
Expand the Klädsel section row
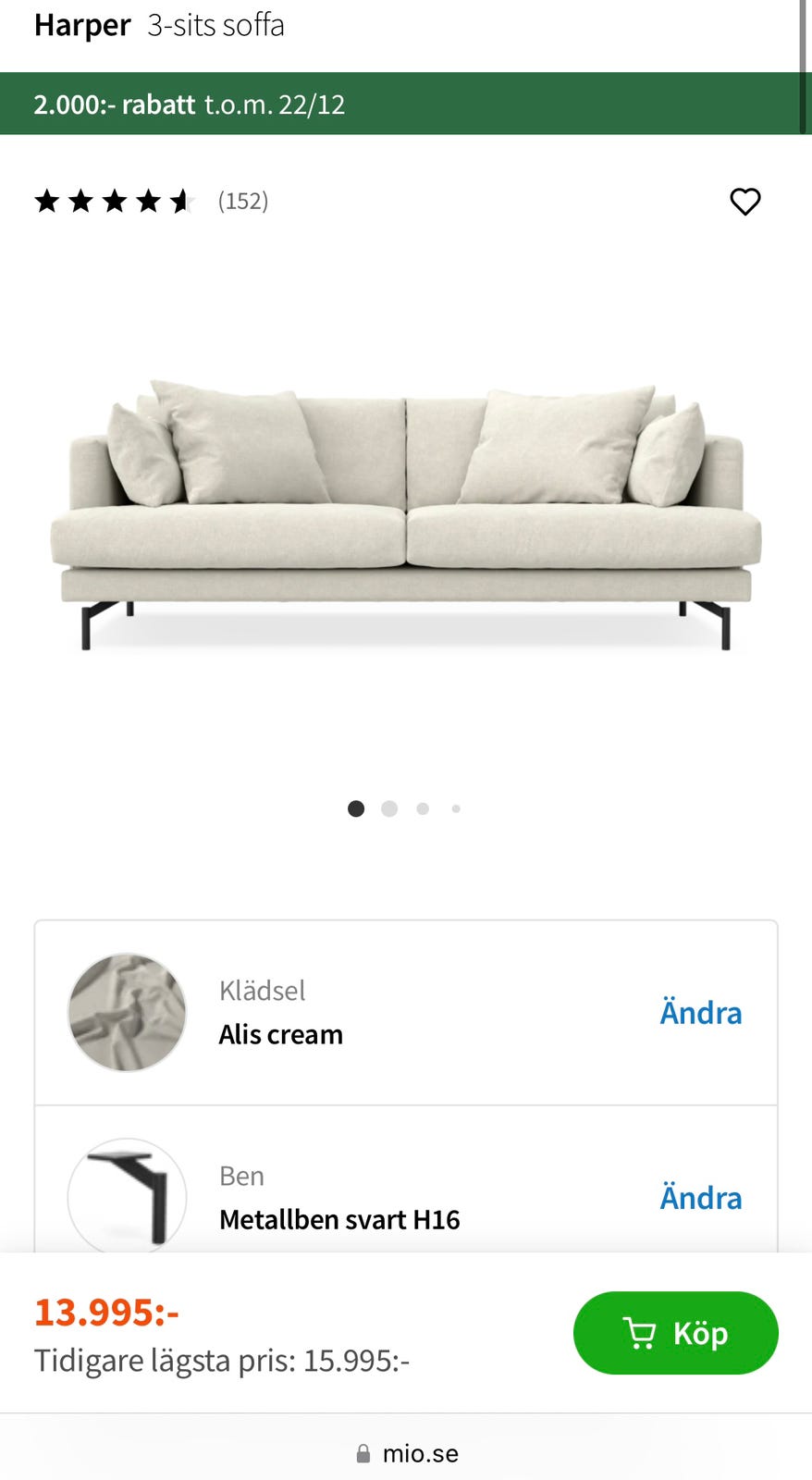(x=406, y=1013)
